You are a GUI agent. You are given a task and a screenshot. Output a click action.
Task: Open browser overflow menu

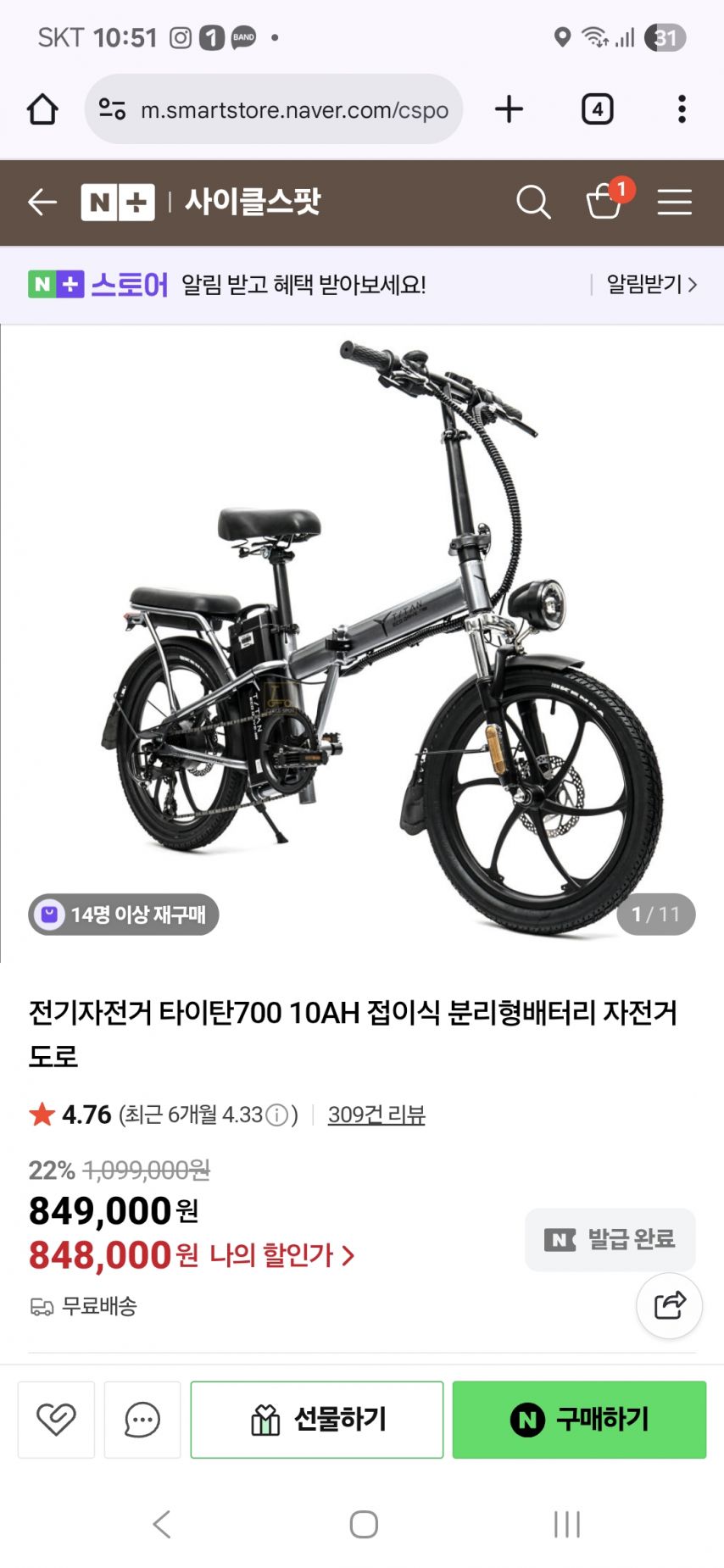[x=682, y=109]
